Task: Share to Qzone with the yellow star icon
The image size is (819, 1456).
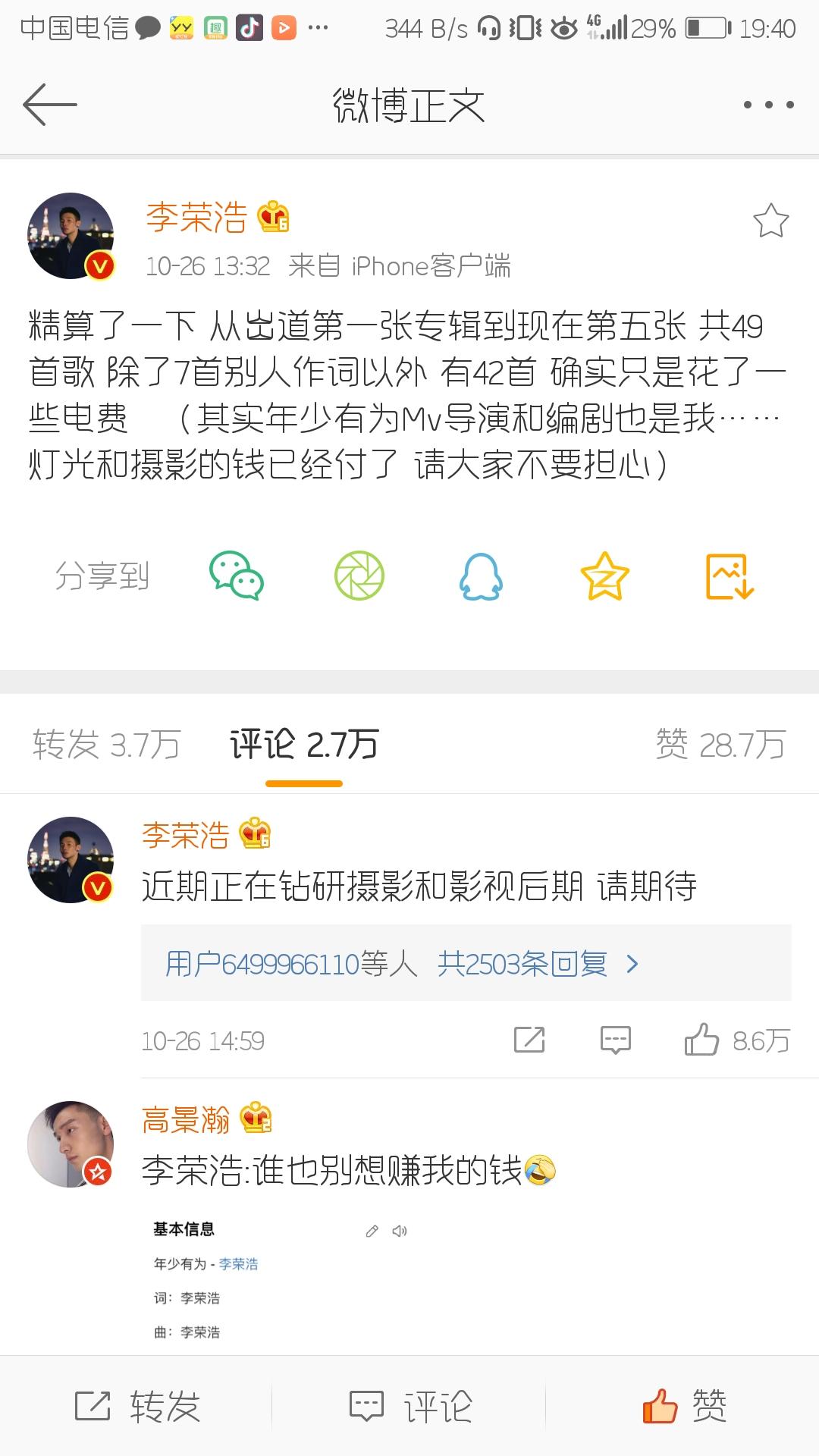Action: [x=604, y=576]
